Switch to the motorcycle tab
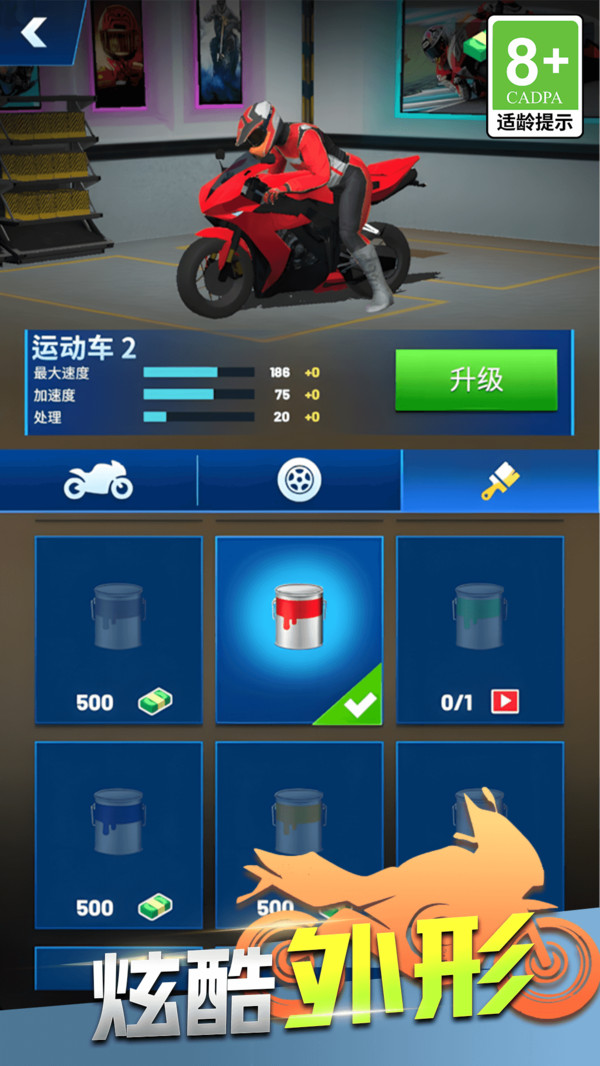Screen dimensions: 600x1066 [98, 481]
